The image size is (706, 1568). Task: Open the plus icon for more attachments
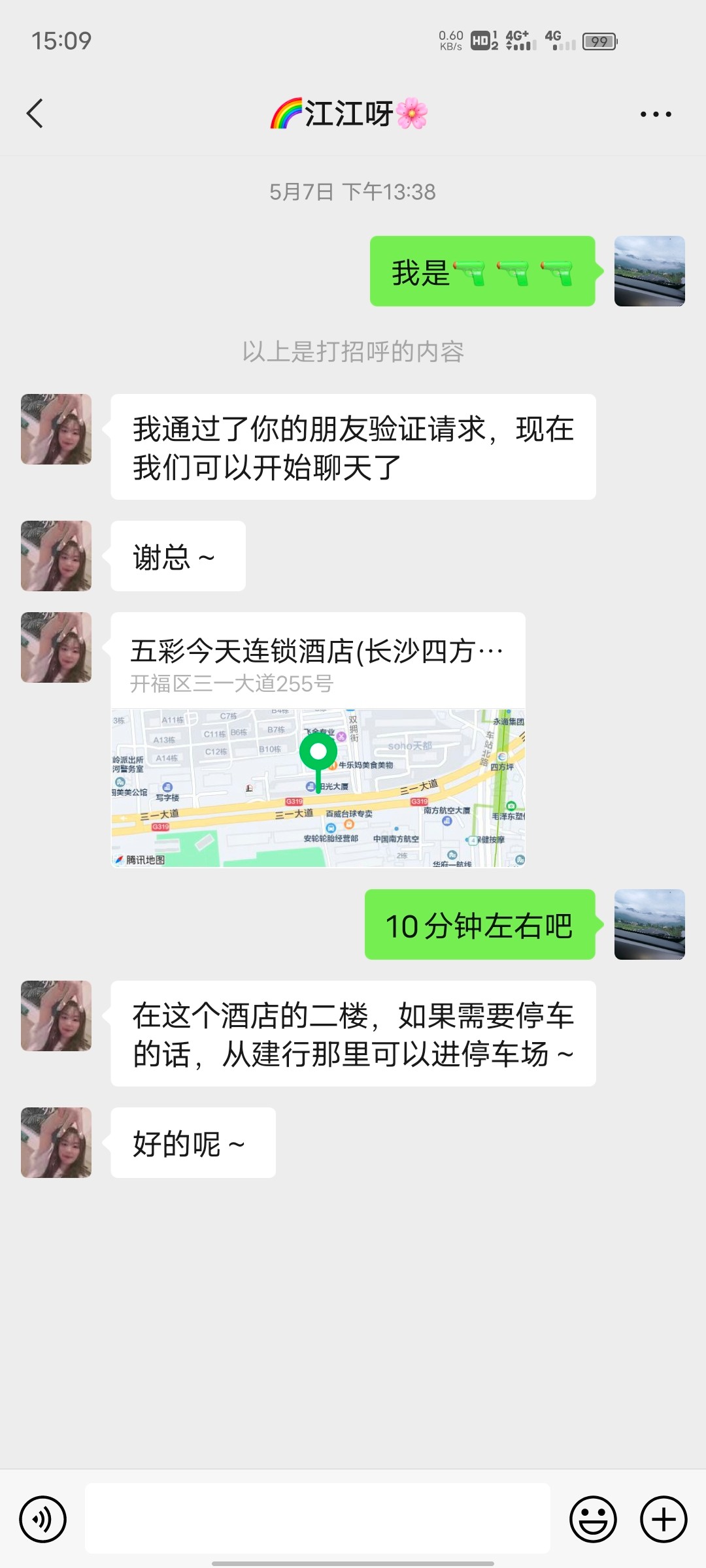click(x=663, y=1519)
